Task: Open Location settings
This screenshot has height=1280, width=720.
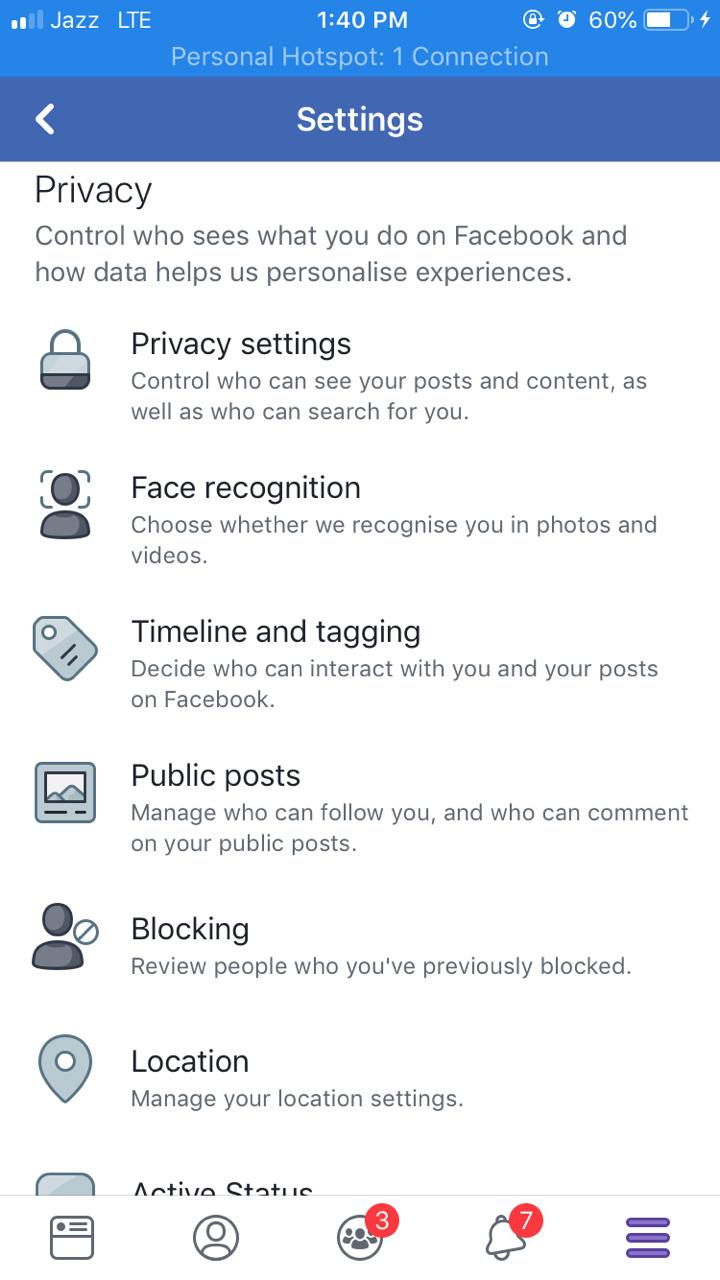Action: [x=360, y=1078]
